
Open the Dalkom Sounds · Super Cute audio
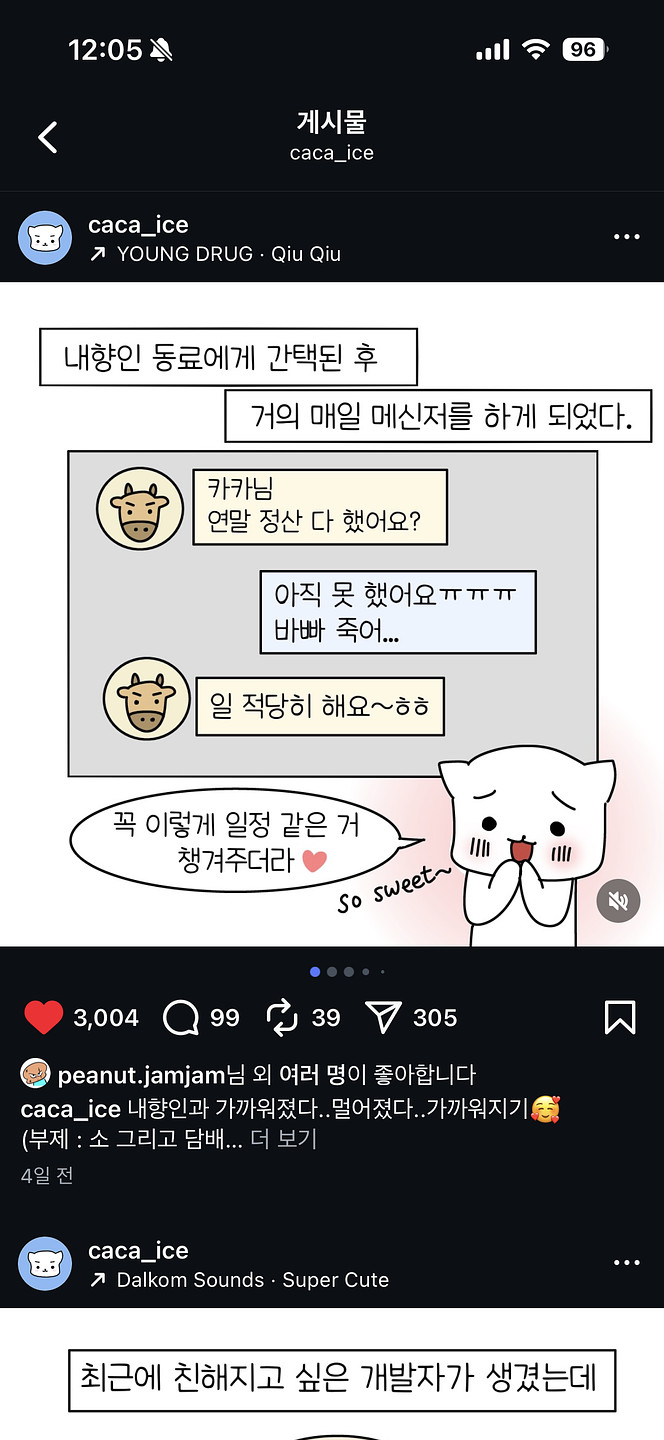tap(252, 1280)
